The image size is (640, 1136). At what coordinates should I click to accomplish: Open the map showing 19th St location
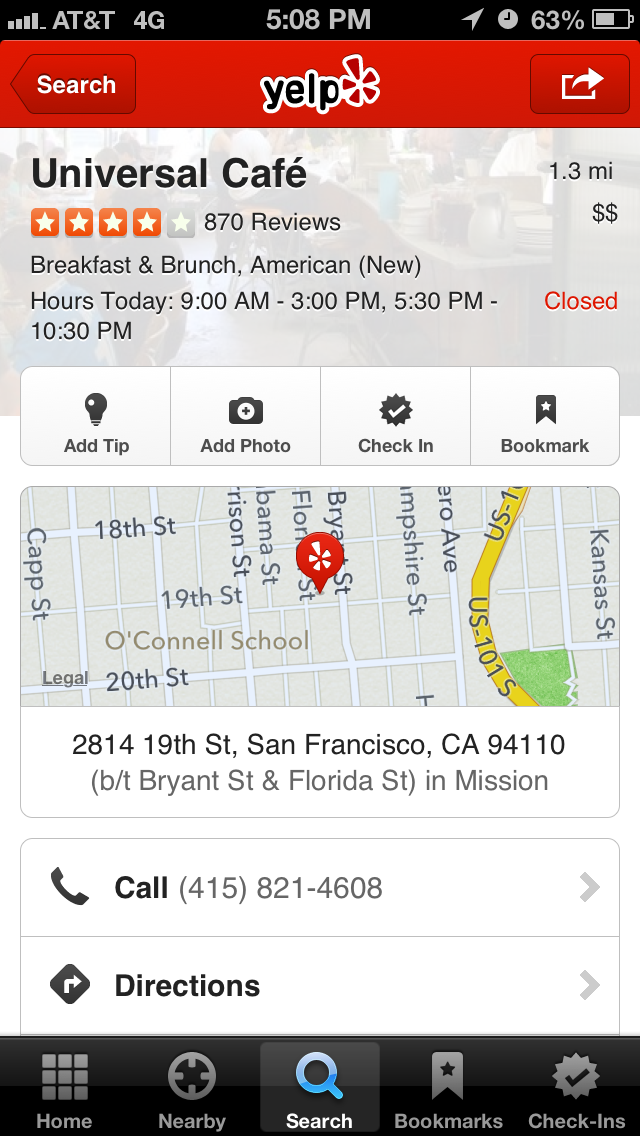tap(320, 596)
